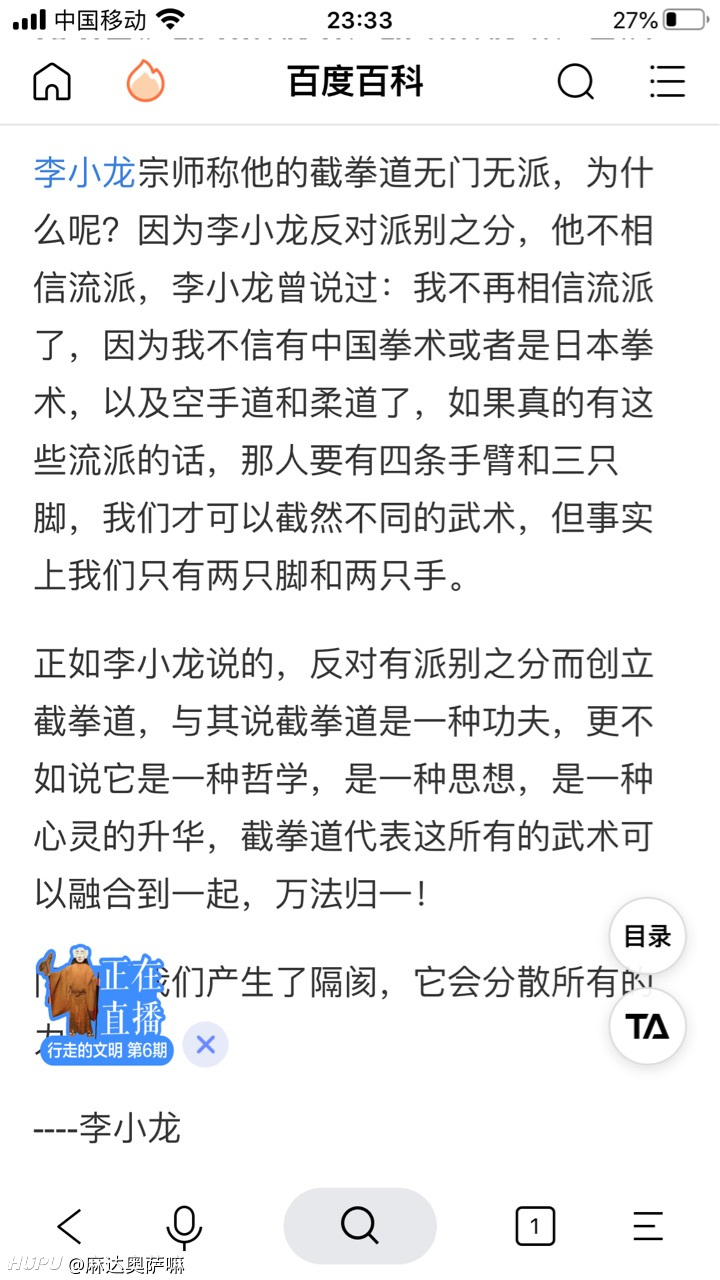Go back with the bottom arrow

point(69,1225)
